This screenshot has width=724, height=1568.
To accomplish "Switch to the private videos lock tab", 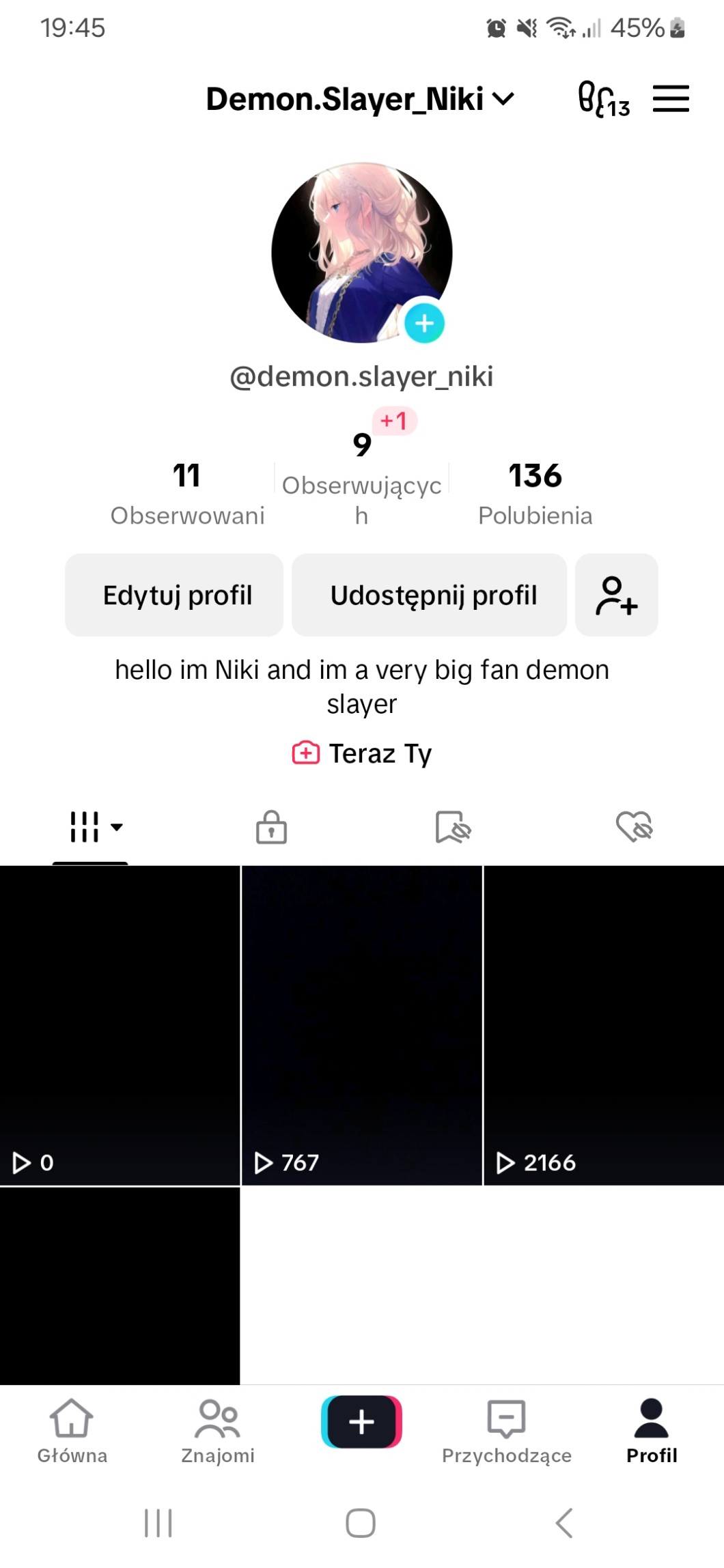I will coord(271,827).
